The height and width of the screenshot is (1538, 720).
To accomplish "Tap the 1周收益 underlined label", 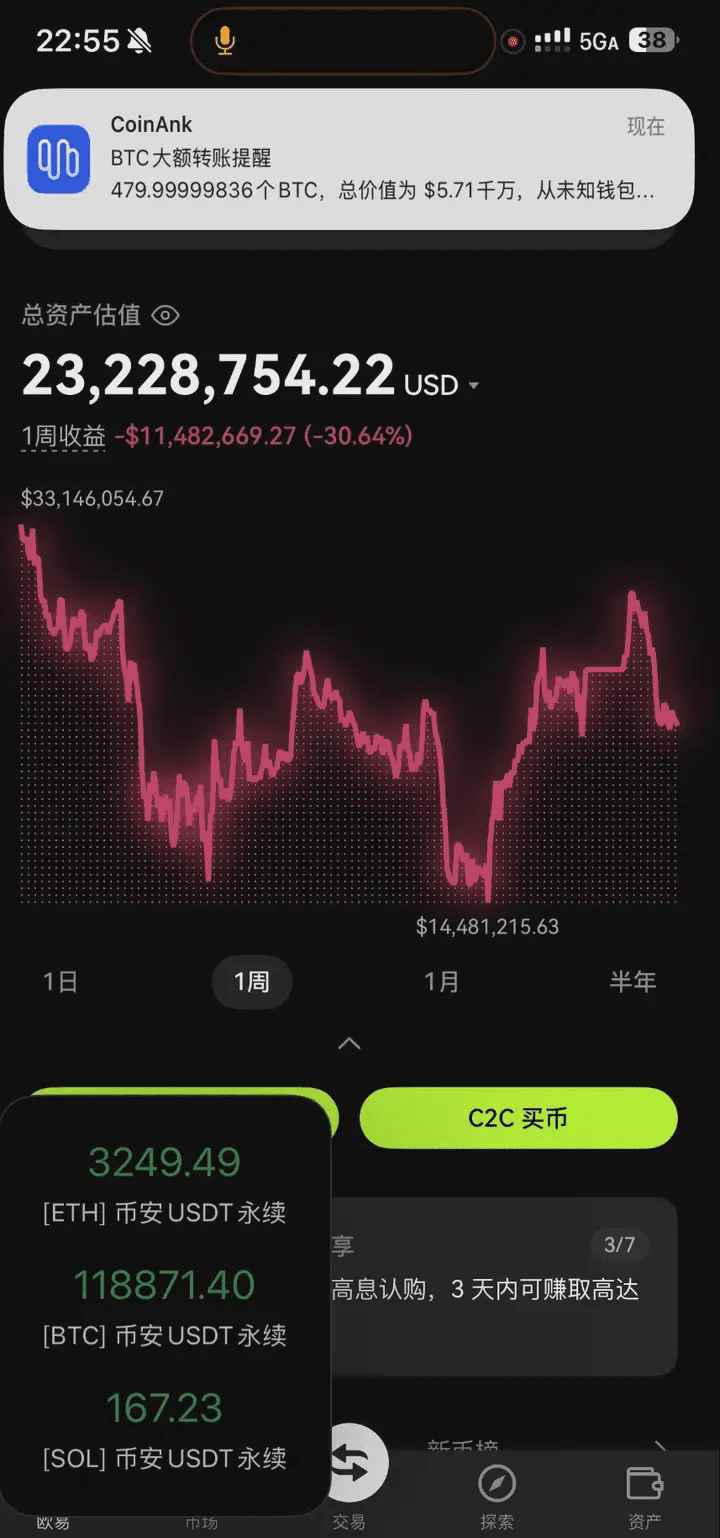I will [64, 436].
